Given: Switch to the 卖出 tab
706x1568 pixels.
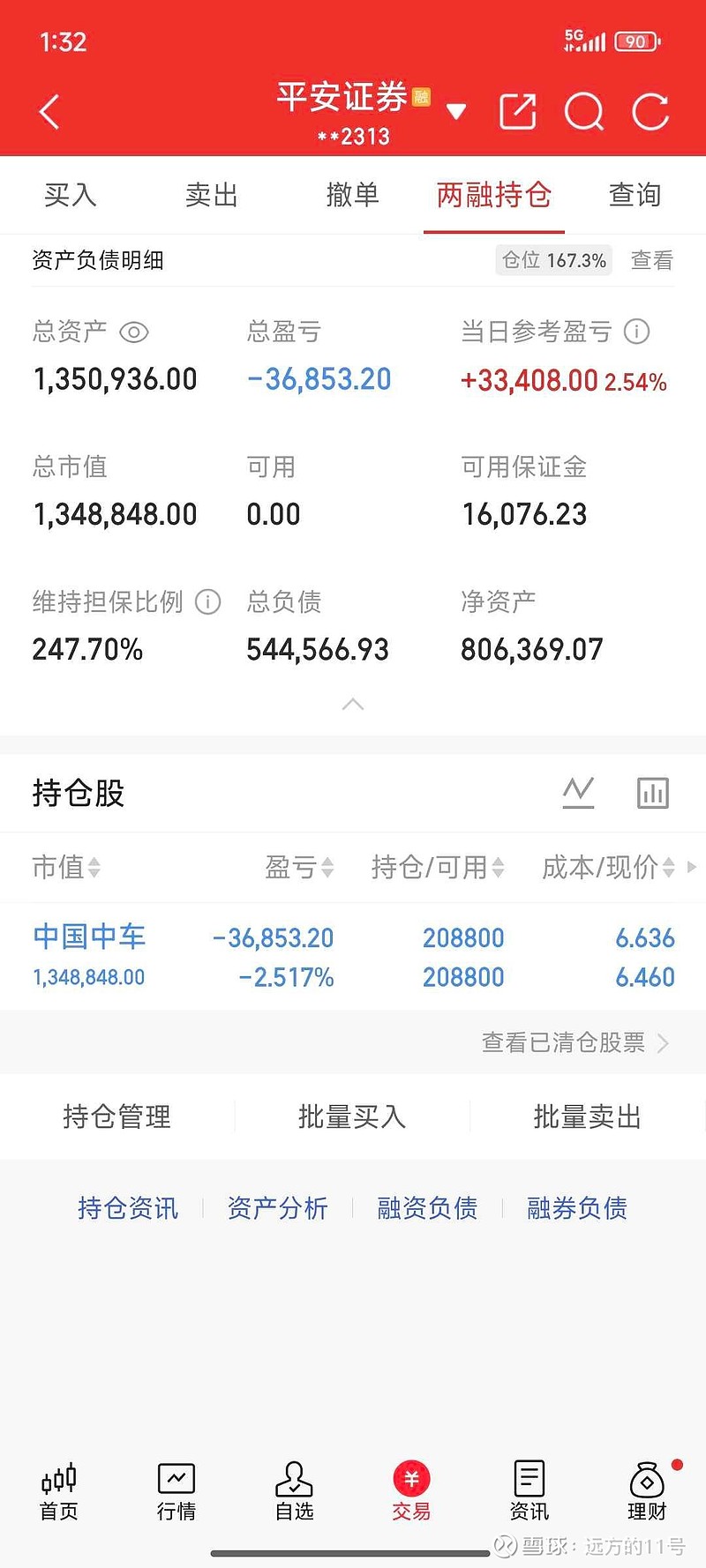Looking at the screenshot, I should pos(211,195).
